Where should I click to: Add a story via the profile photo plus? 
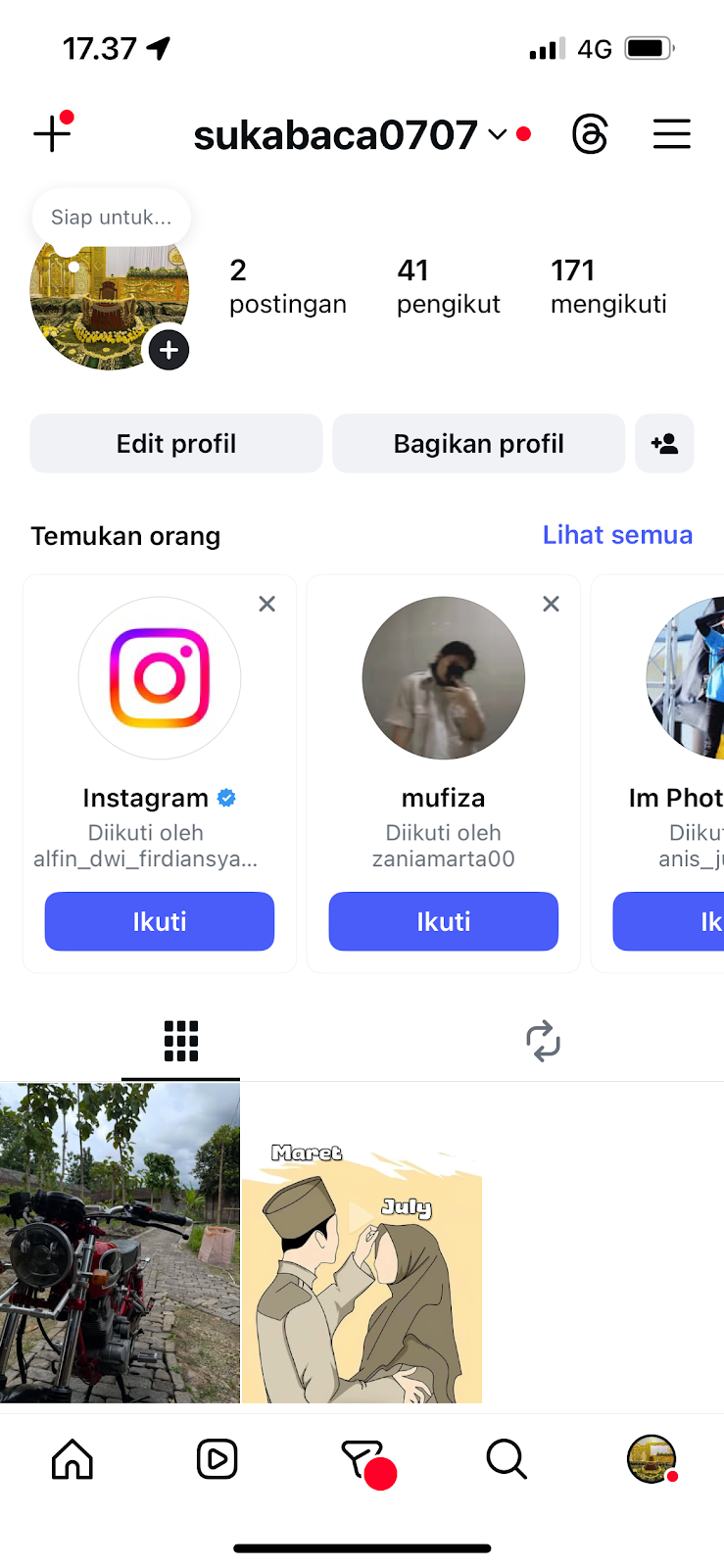(169, 350)
